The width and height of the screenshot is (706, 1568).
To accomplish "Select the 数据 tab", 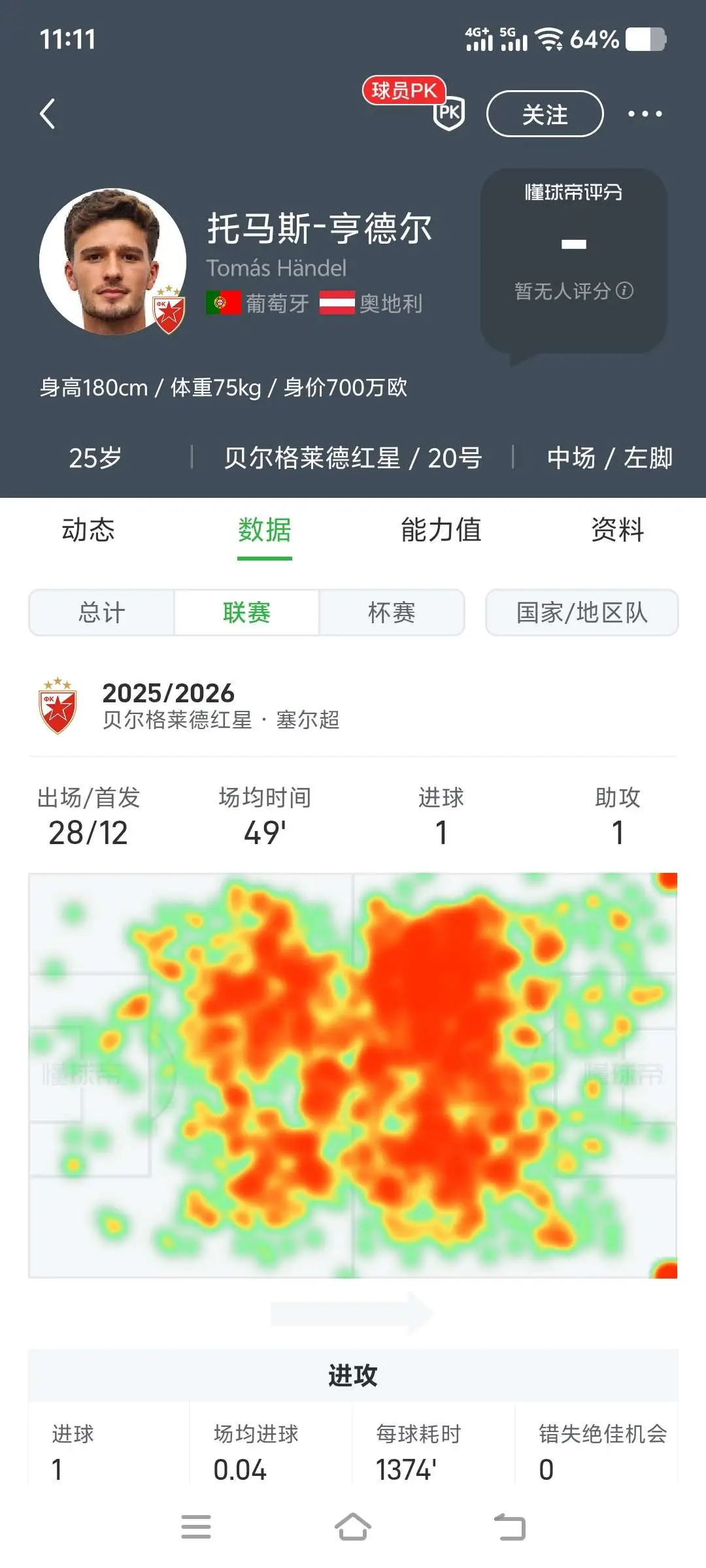I will (265, 530).
